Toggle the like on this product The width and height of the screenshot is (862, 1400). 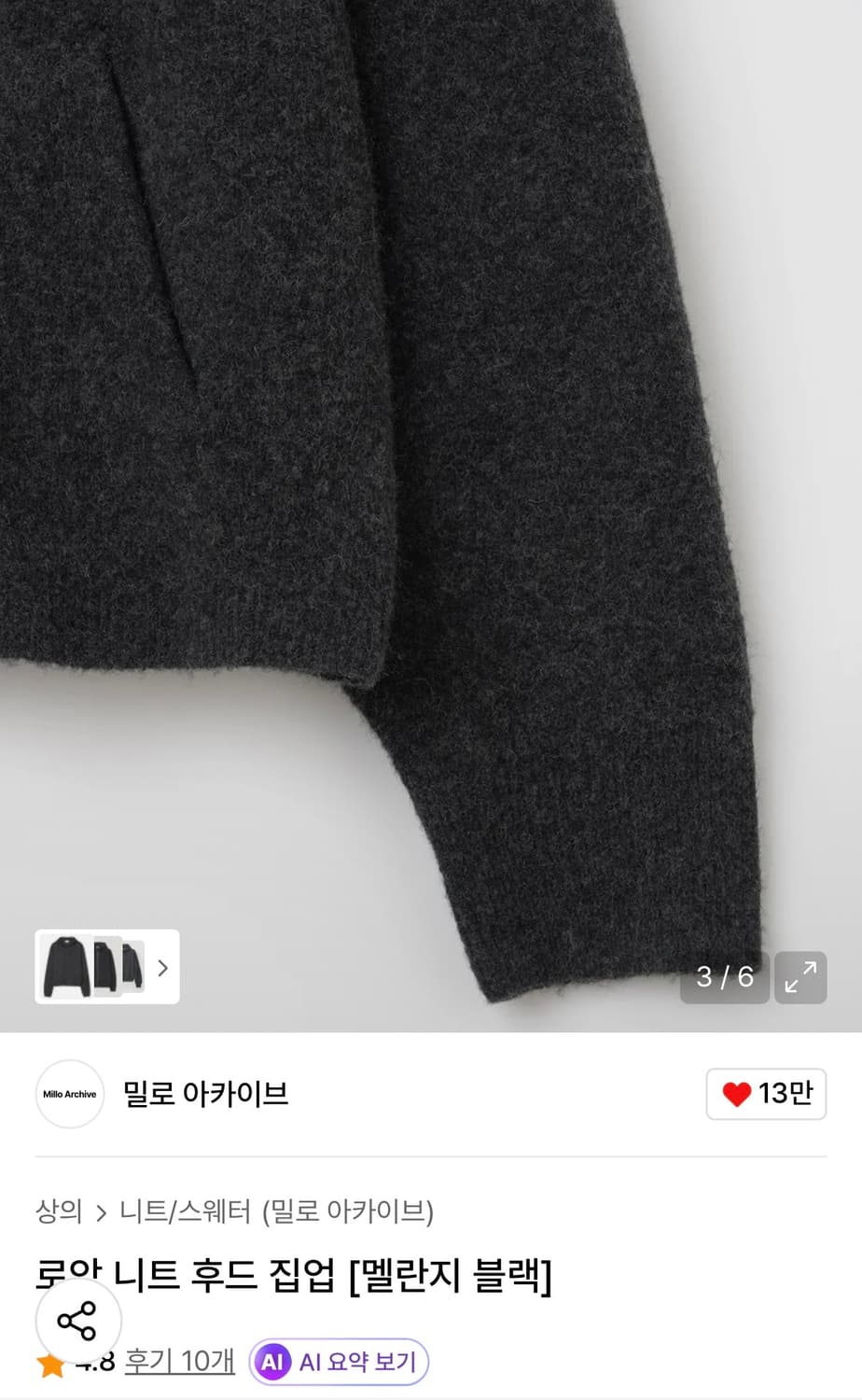pos(765,1094)
